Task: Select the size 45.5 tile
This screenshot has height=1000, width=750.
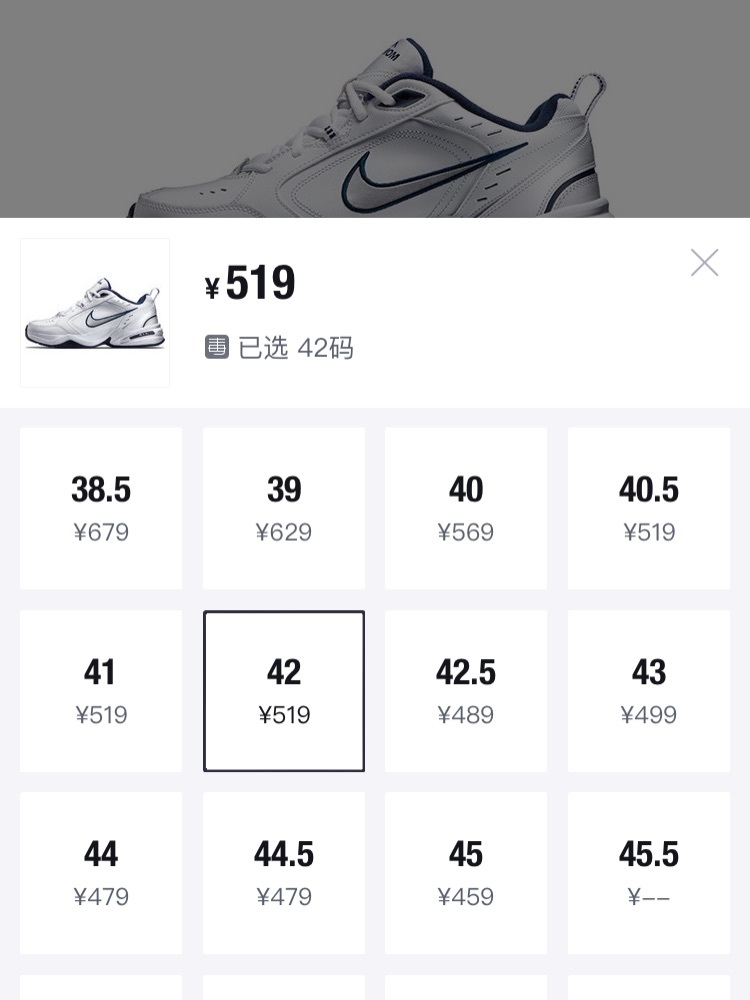Action: coord(649,873)
